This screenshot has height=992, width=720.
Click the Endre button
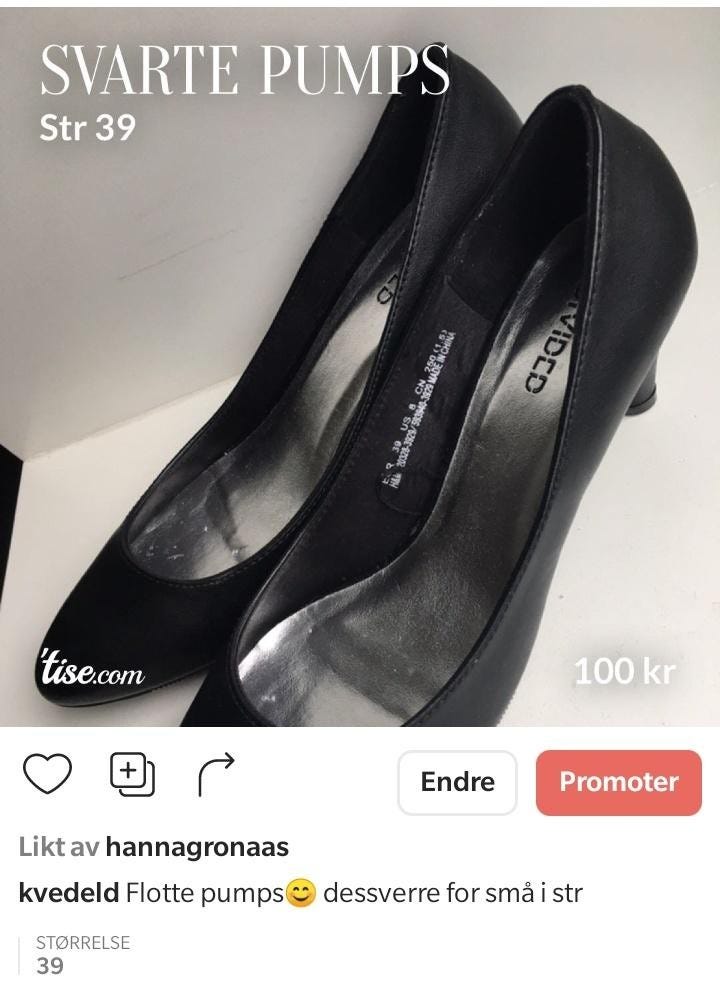point(457,783)
